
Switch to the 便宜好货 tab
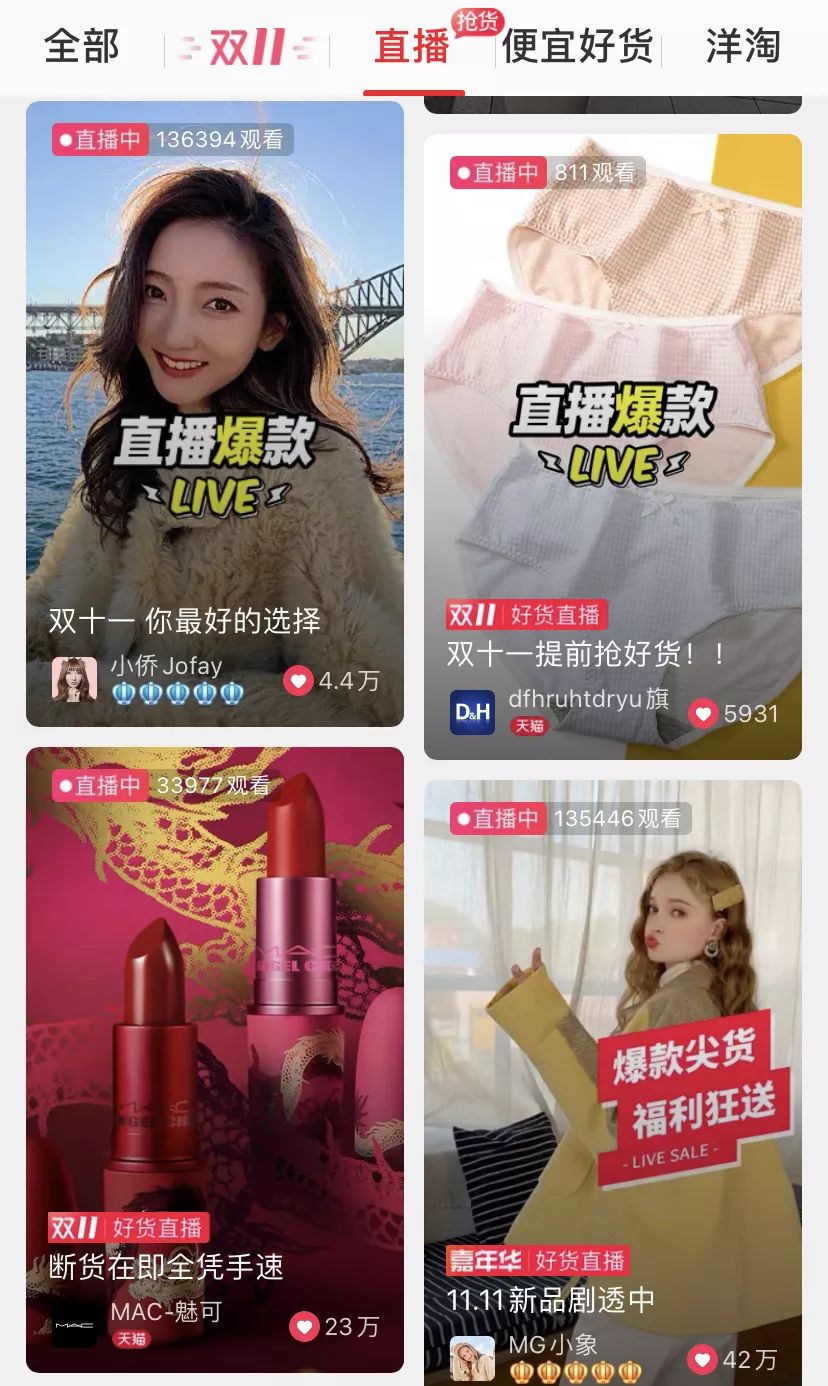pyautogui.click(x=578, y=47)
